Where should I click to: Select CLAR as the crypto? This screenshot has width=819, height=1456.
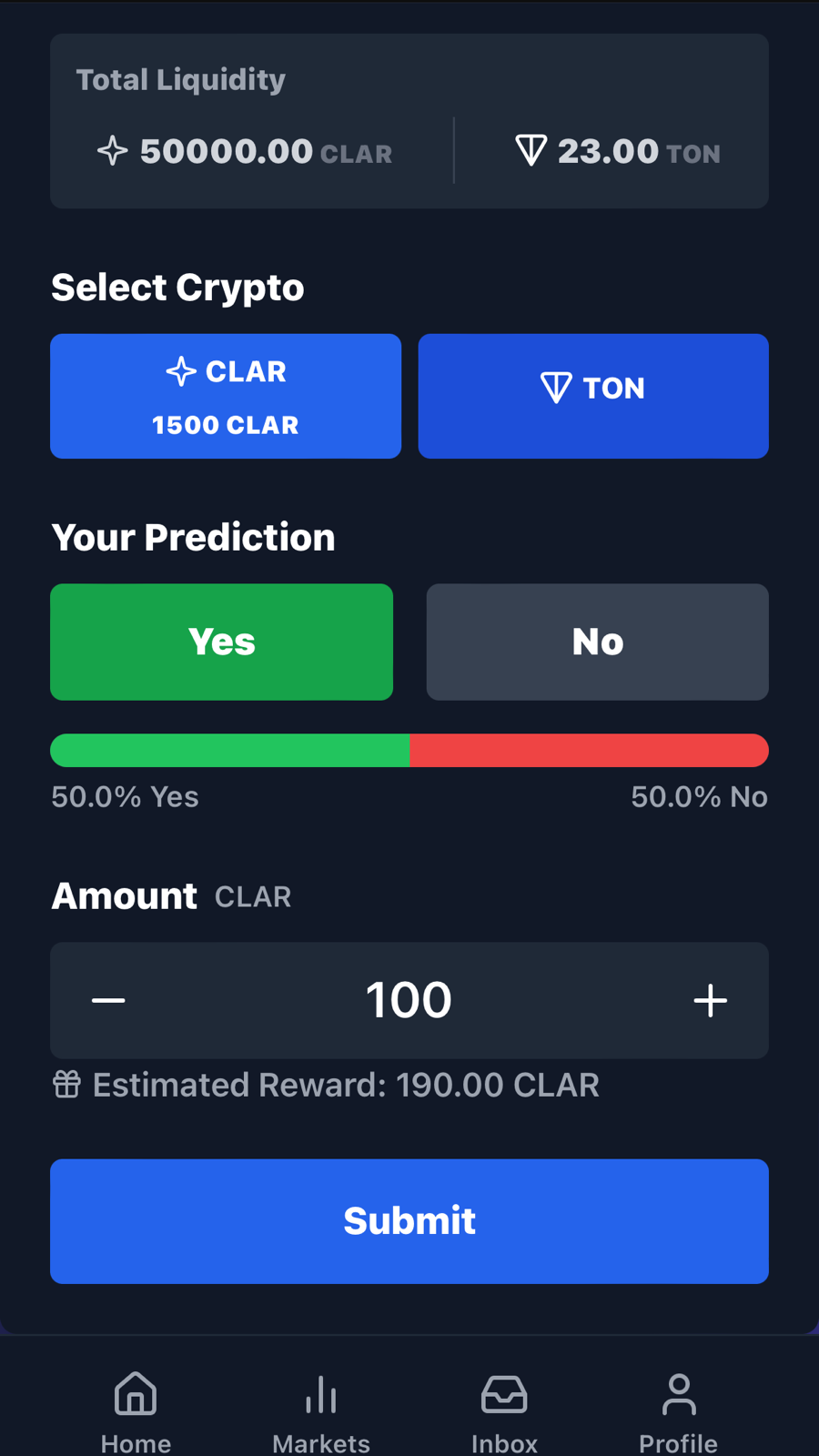coord(225,396)
